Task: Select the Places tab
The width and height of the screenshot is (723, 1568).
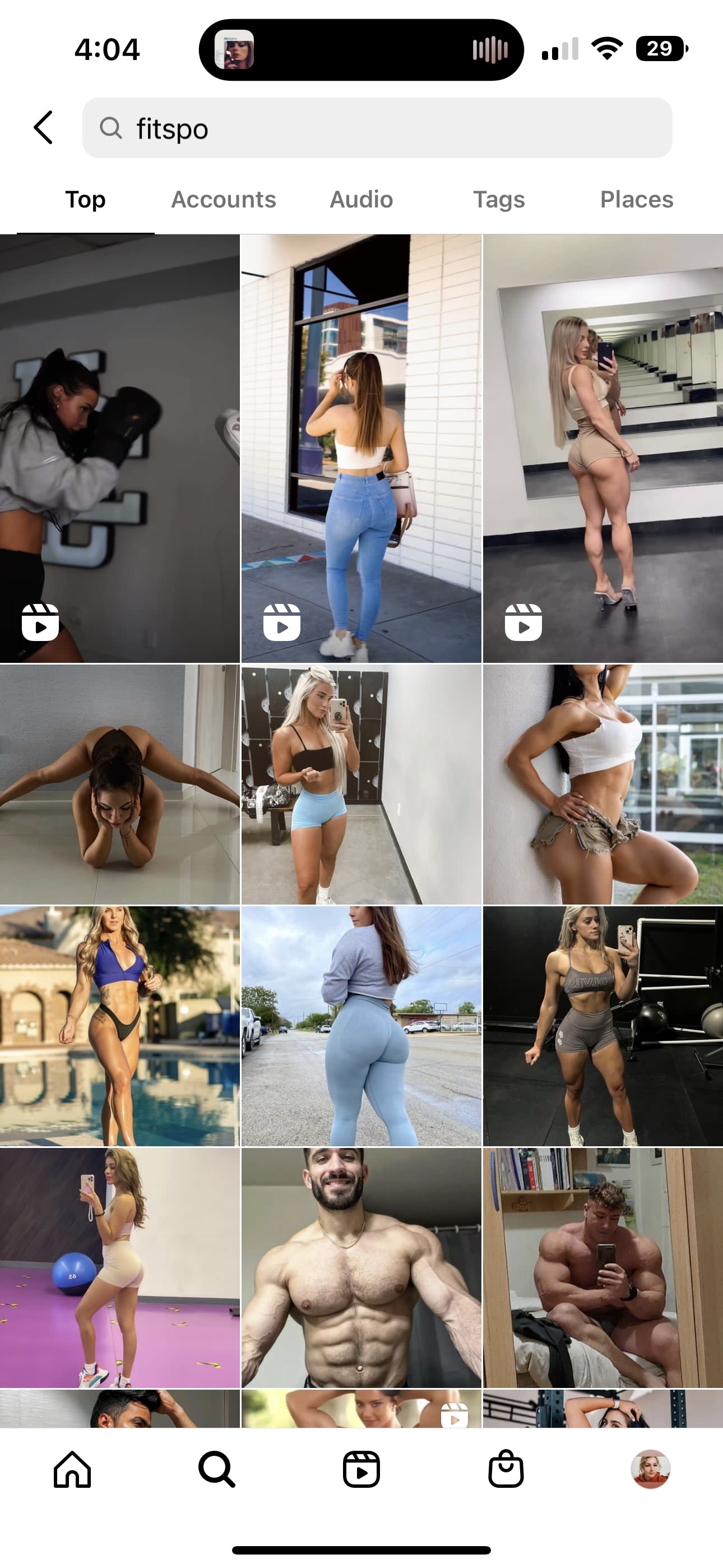Action: tap(636, 200)
